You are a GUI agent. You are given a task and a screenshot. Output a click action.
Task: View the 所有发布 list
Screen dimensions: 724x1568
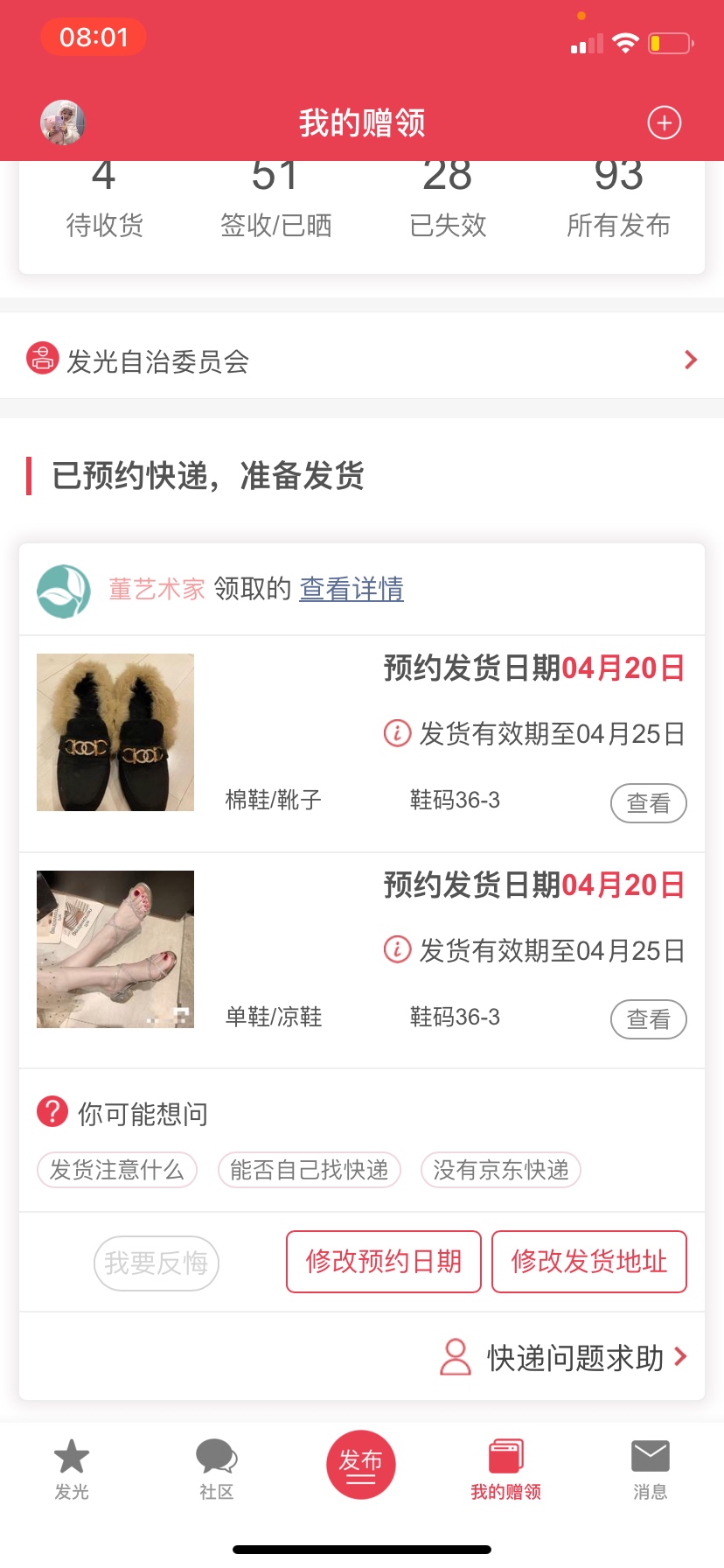(x=618, y=201)
